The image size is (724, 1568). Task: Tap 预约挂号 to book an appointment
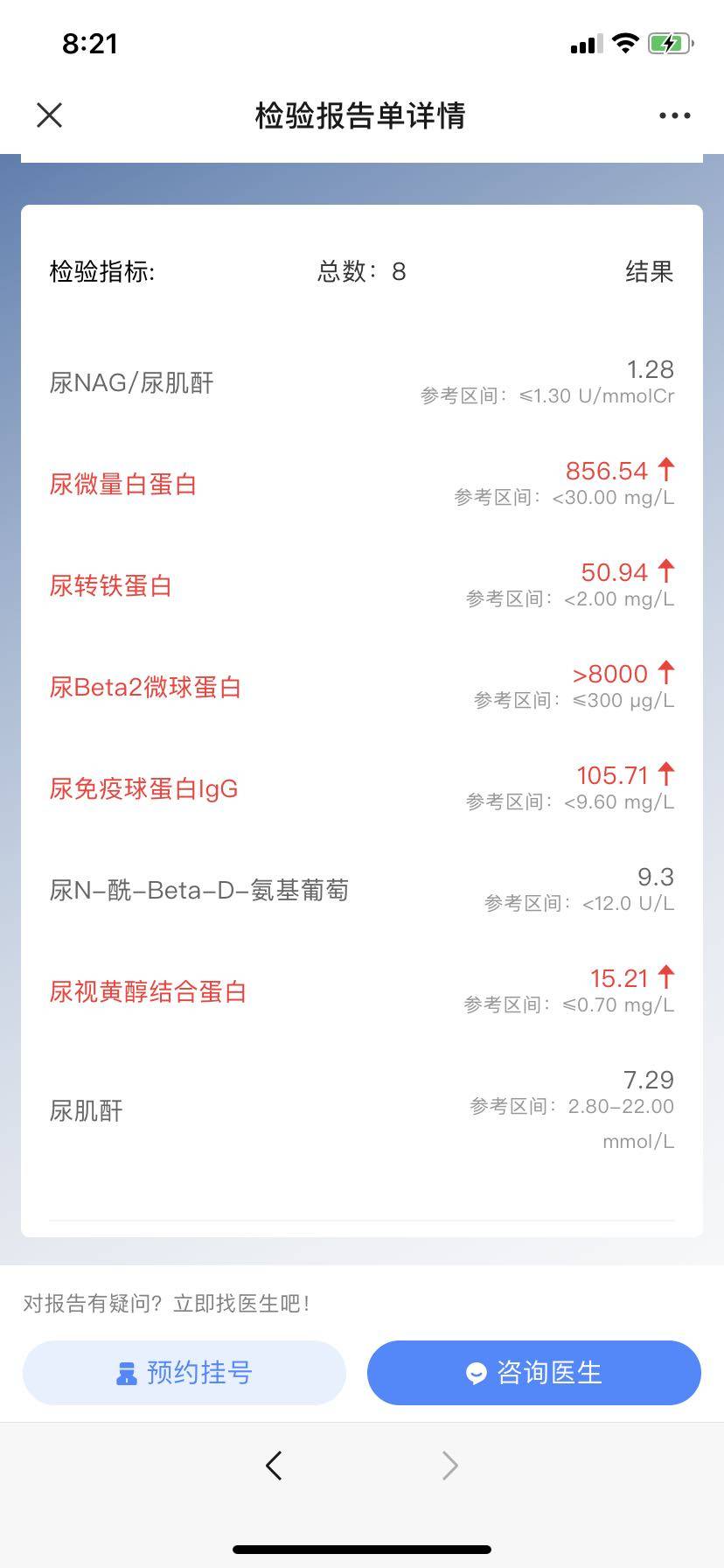(x=184, y=1372)
